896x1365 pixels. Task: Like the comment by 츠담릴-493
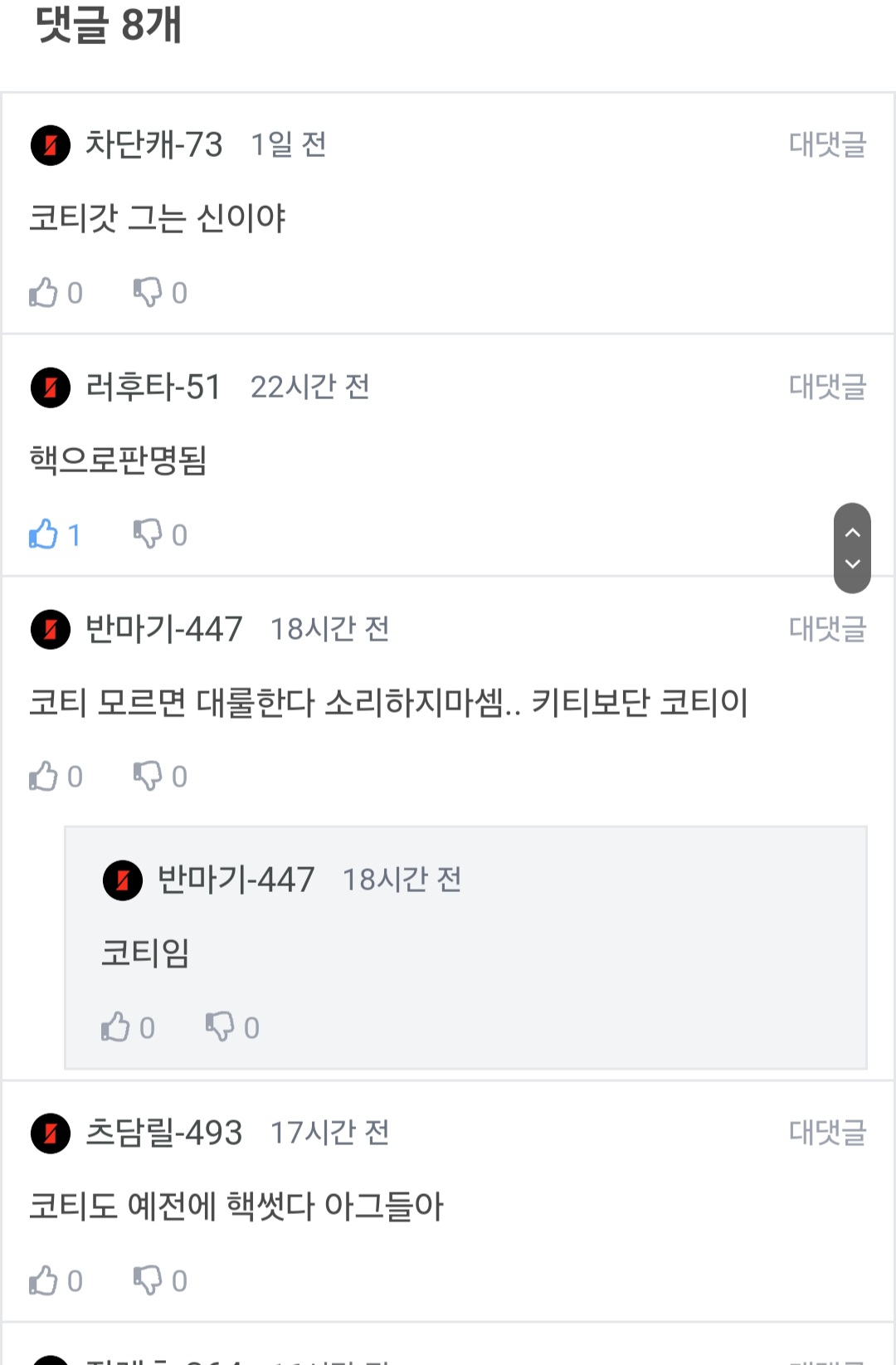pos(44,1280)
